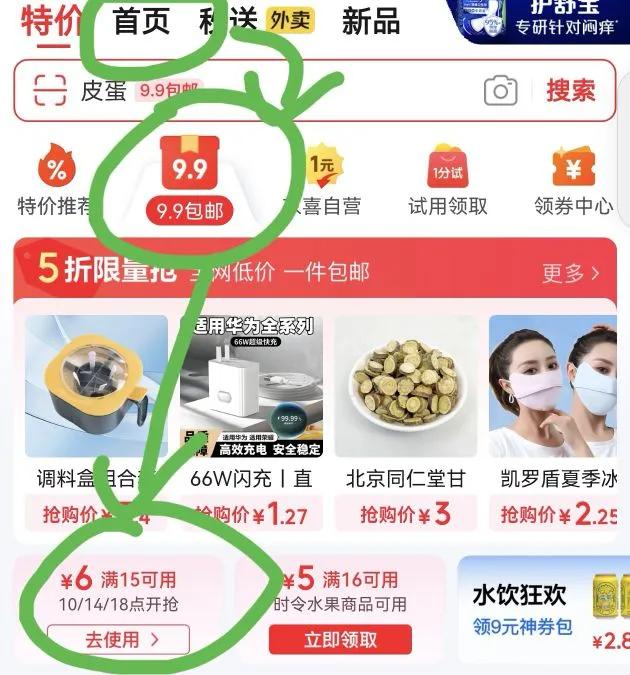The width and height of the screenshot is (630, 675).
Task: Open 领券中心
Action: tap(574, 180)
